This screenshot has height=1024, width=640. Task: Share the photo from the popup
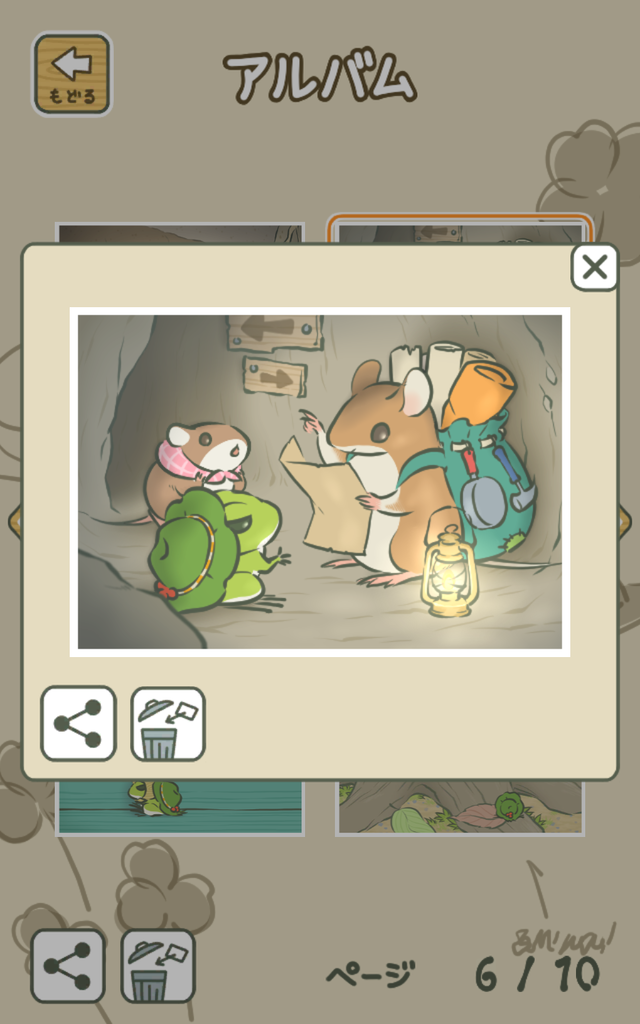click(x=78, y=724)
